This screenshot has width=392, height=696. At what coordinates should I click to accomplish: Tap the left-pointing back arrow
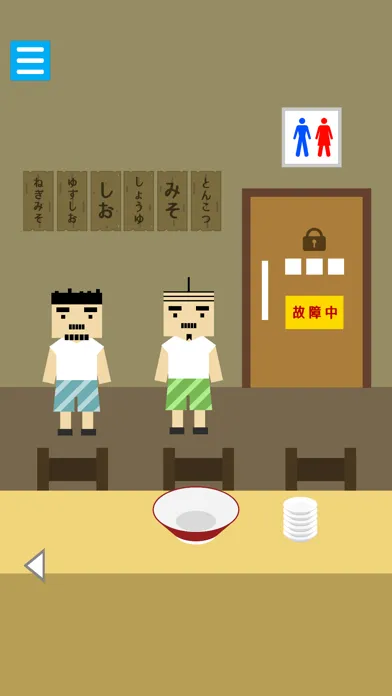[x=35, y=565]
